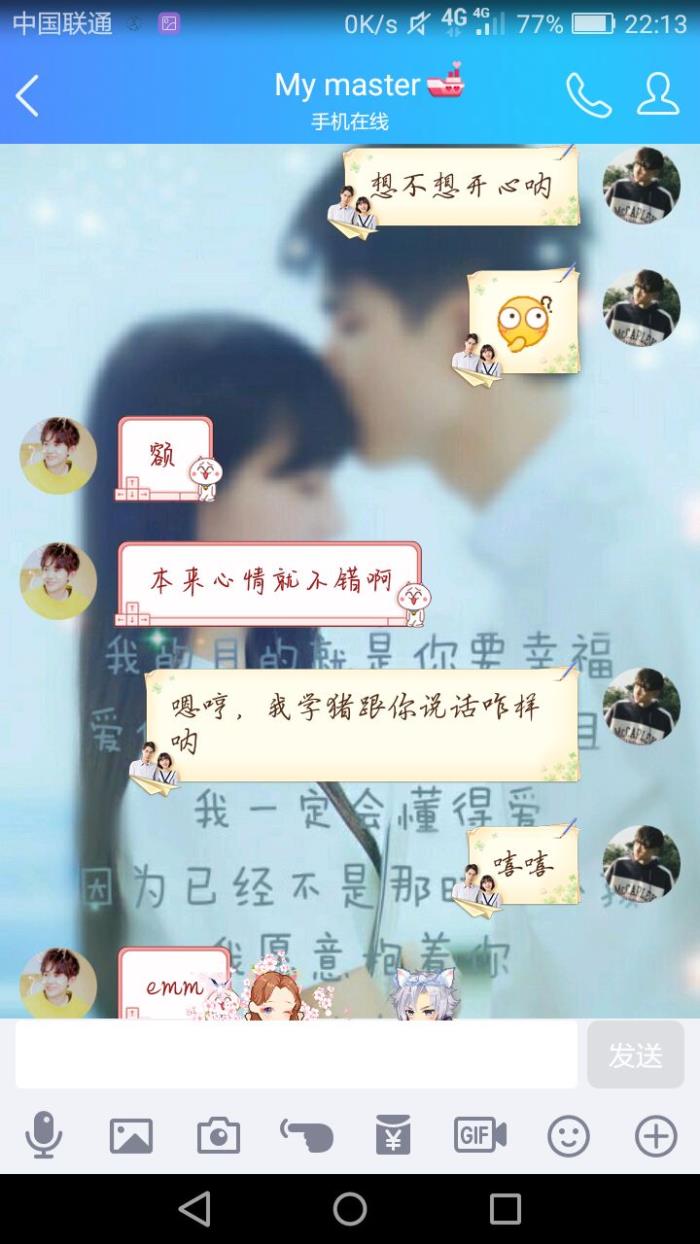This screenshot has width=700, height=1244.
Task: Open the GIF video option
Action: click(x=480, y=1135)
